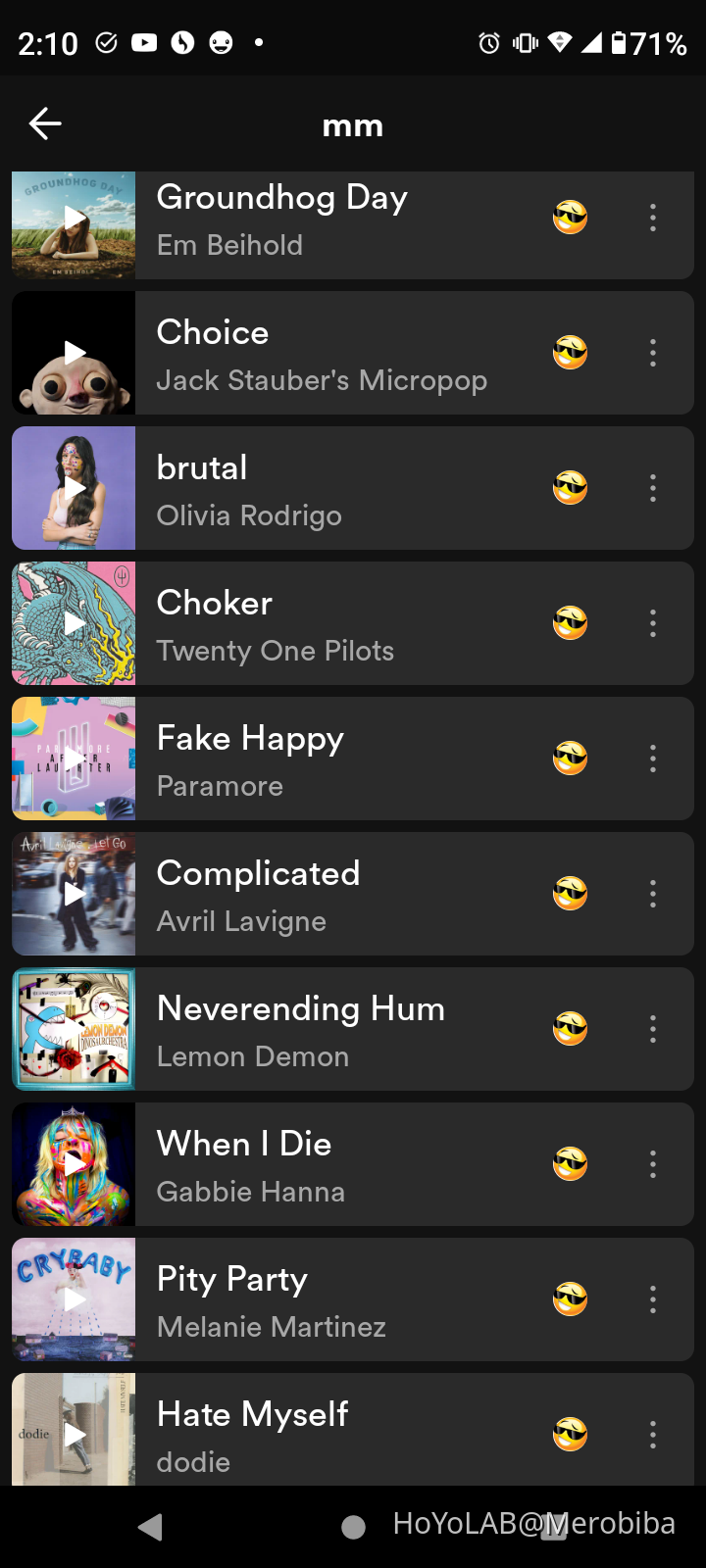Tap the sunglasses emoji on Pity Party
The height and width of the screenshot is (1568, 706).
click(x=570, y=1299)
